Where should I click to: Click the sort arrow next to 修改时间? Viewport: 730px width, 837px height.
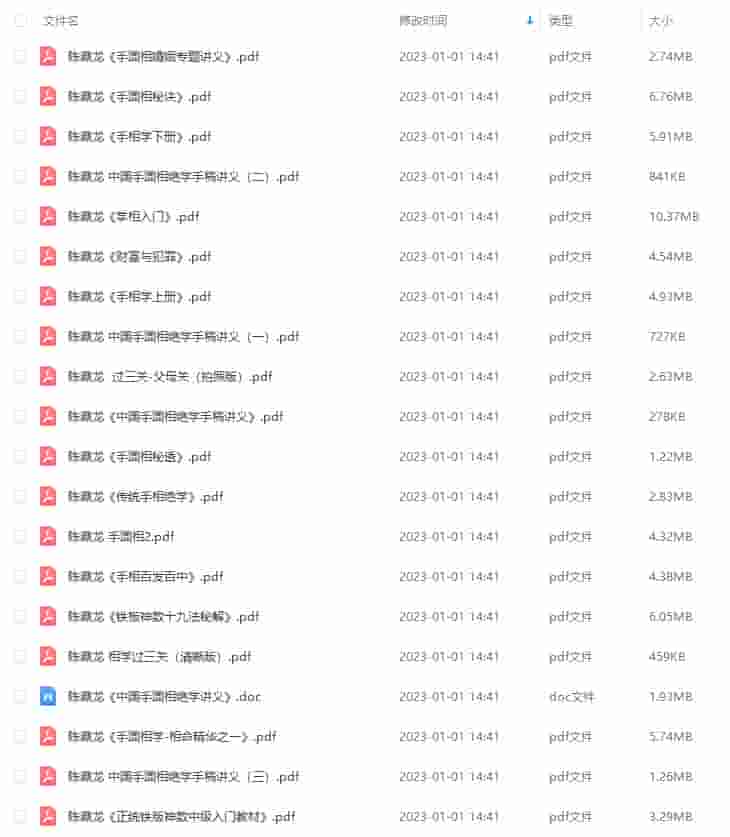(529, 18)
